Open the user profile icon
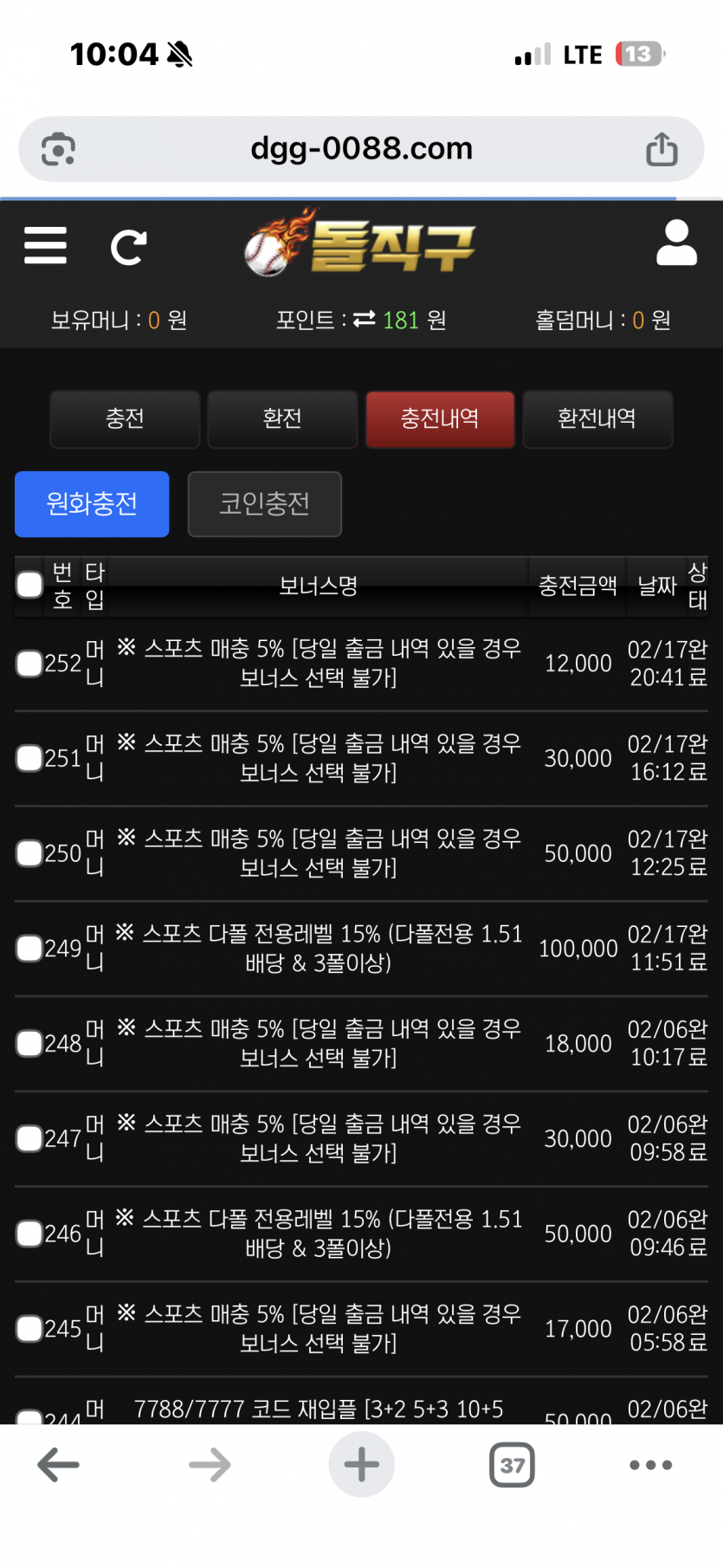Viewport: 723px width, 1568px height. click(676, 243)
